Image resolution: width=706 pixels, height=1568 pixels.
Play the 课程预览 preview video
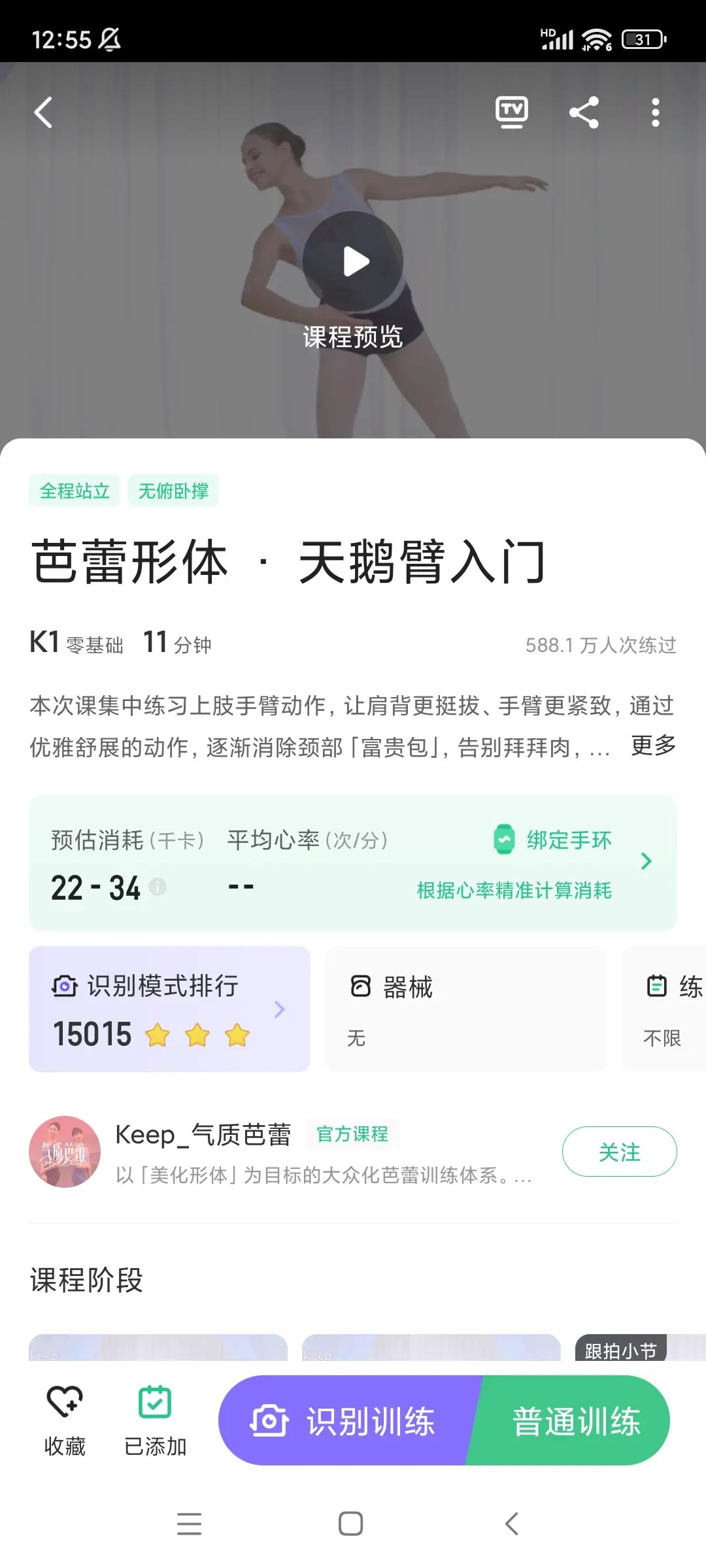[x=353, y=261]
